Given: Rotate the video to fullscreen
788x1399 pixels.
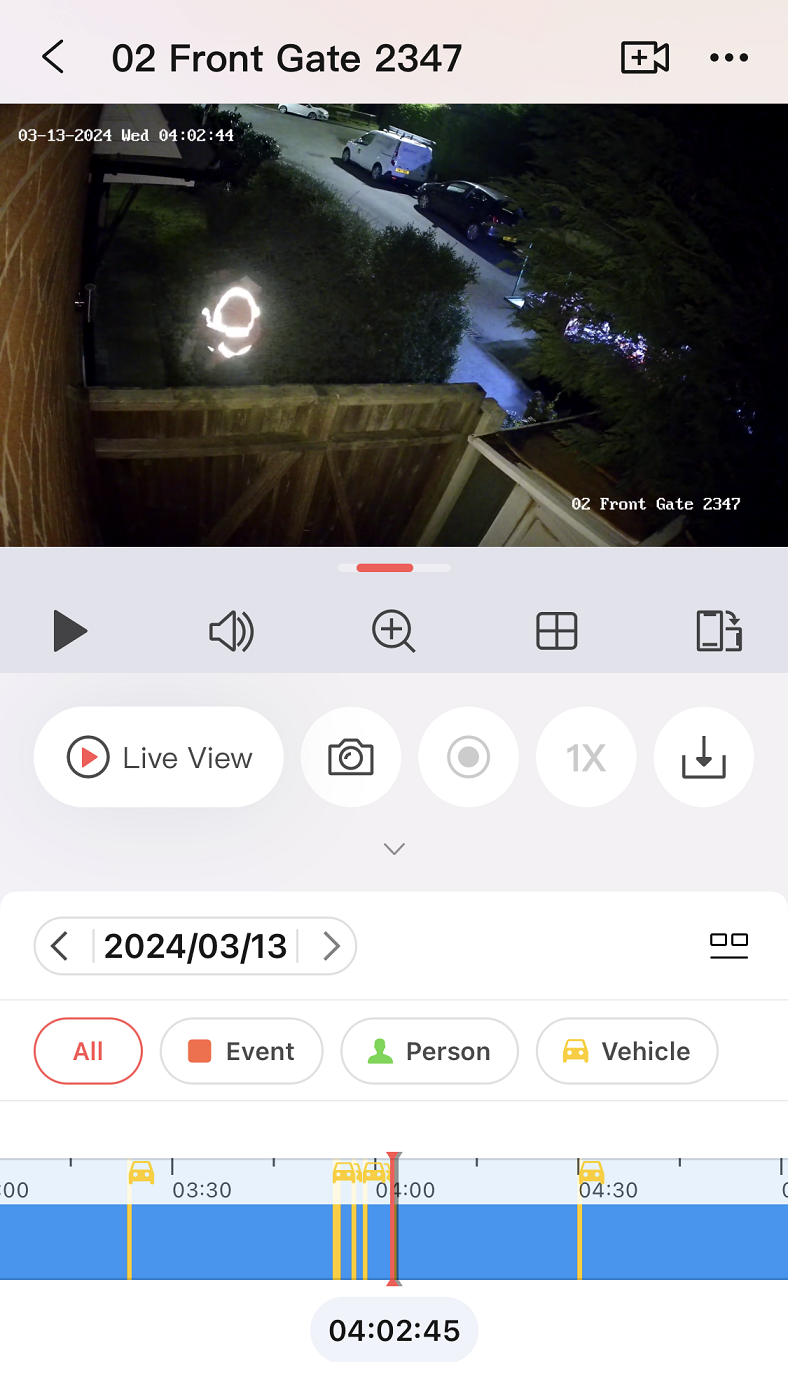Looking at the screenshot, I should 719,632.
